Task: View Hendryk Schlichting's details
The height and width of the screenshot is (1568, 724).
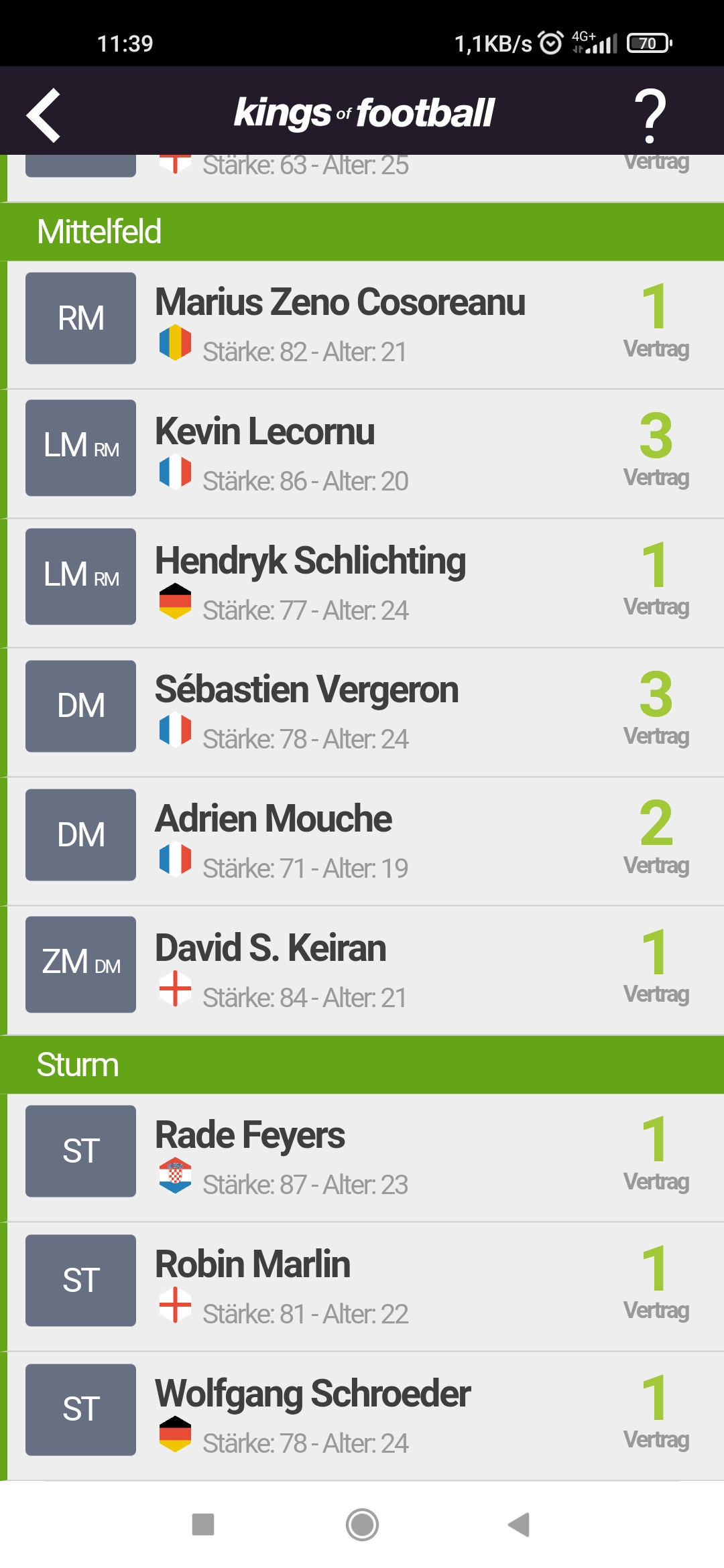Action: point(362,583)
